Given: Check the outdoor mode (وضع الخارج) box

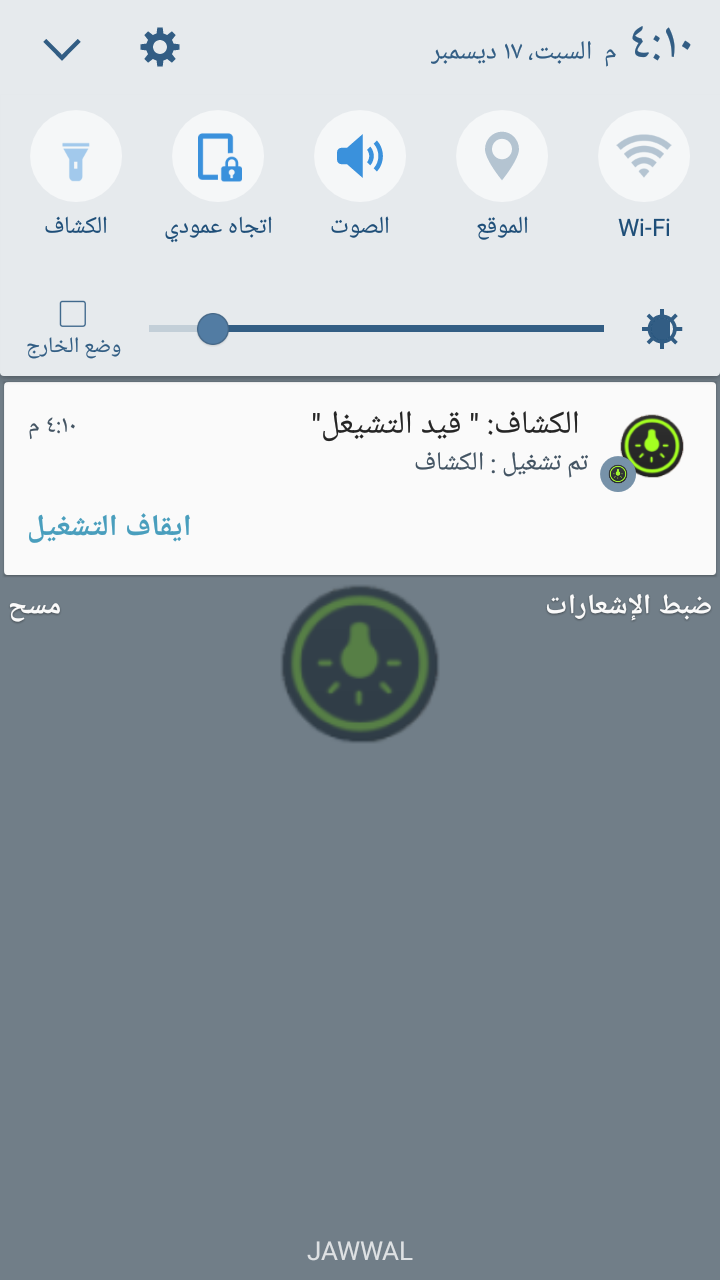Looking at the screenshot, I should [73, 314].
